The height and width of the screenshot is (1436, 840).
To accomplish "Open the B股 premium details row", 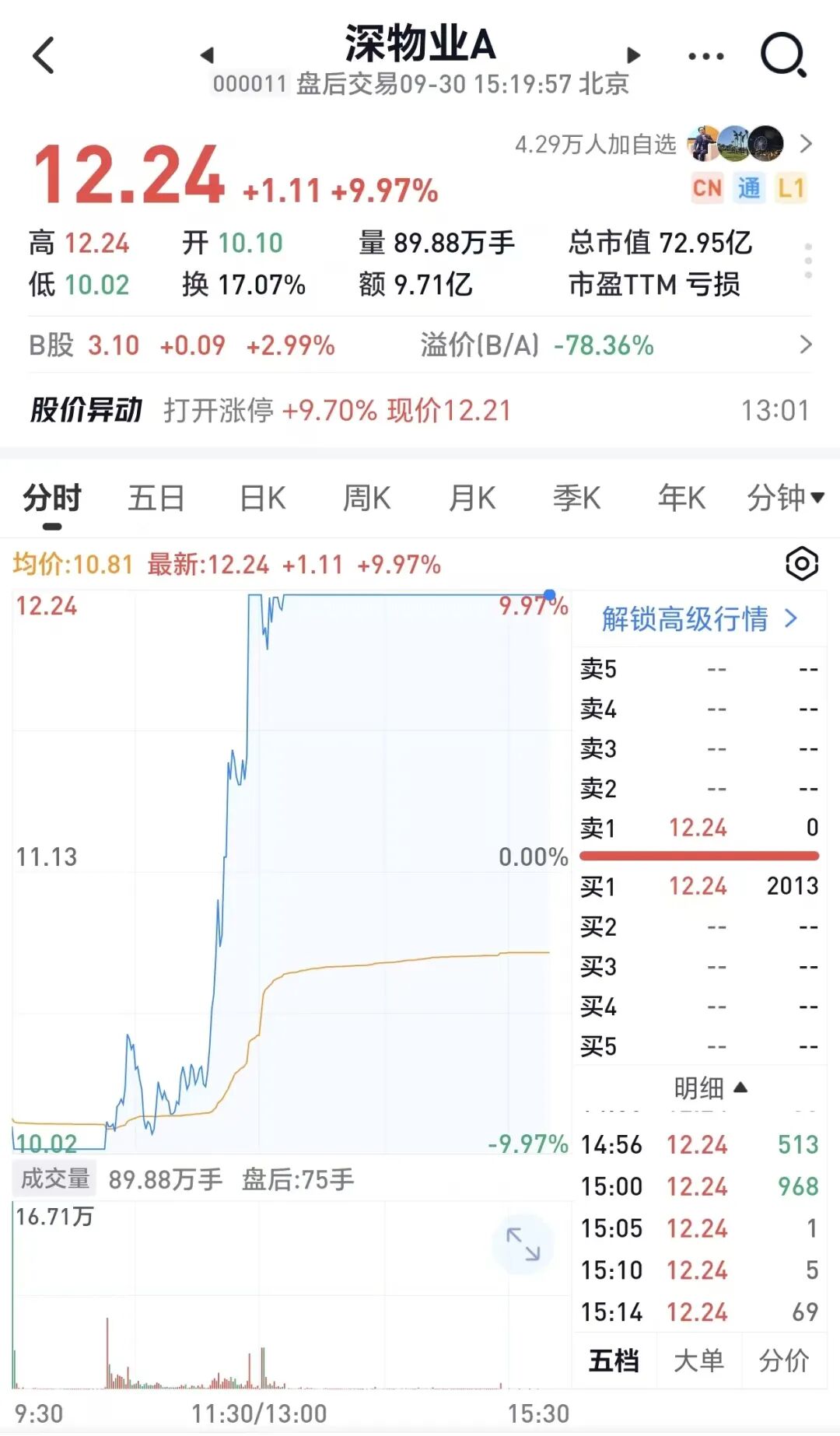I will point(420,345).
